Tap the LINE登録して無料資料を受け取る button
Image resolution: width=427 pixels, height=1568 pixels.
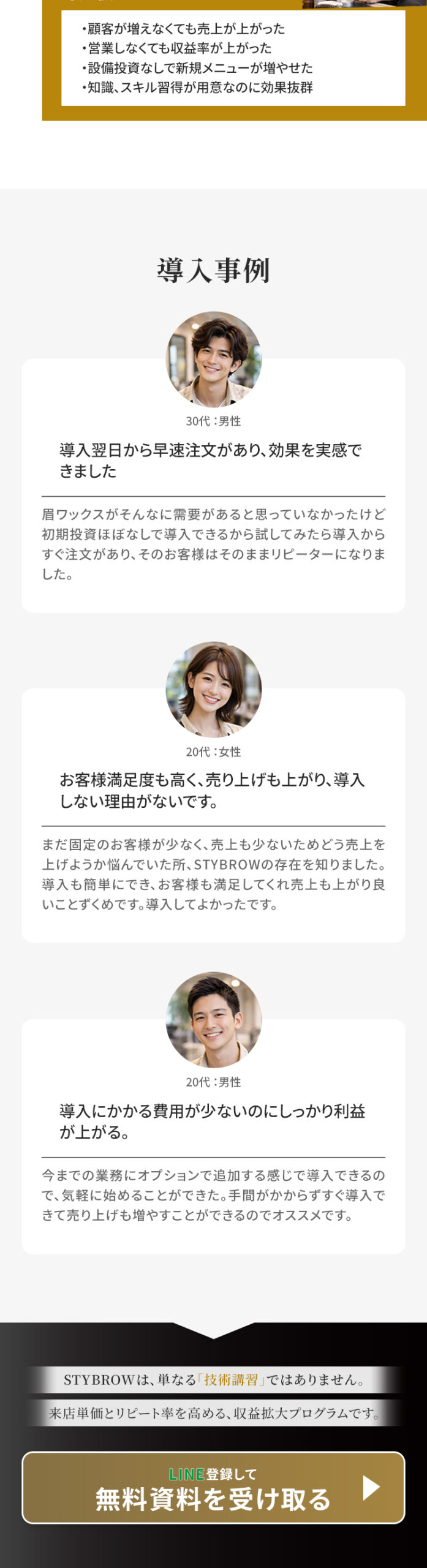tap(213, 1487)
